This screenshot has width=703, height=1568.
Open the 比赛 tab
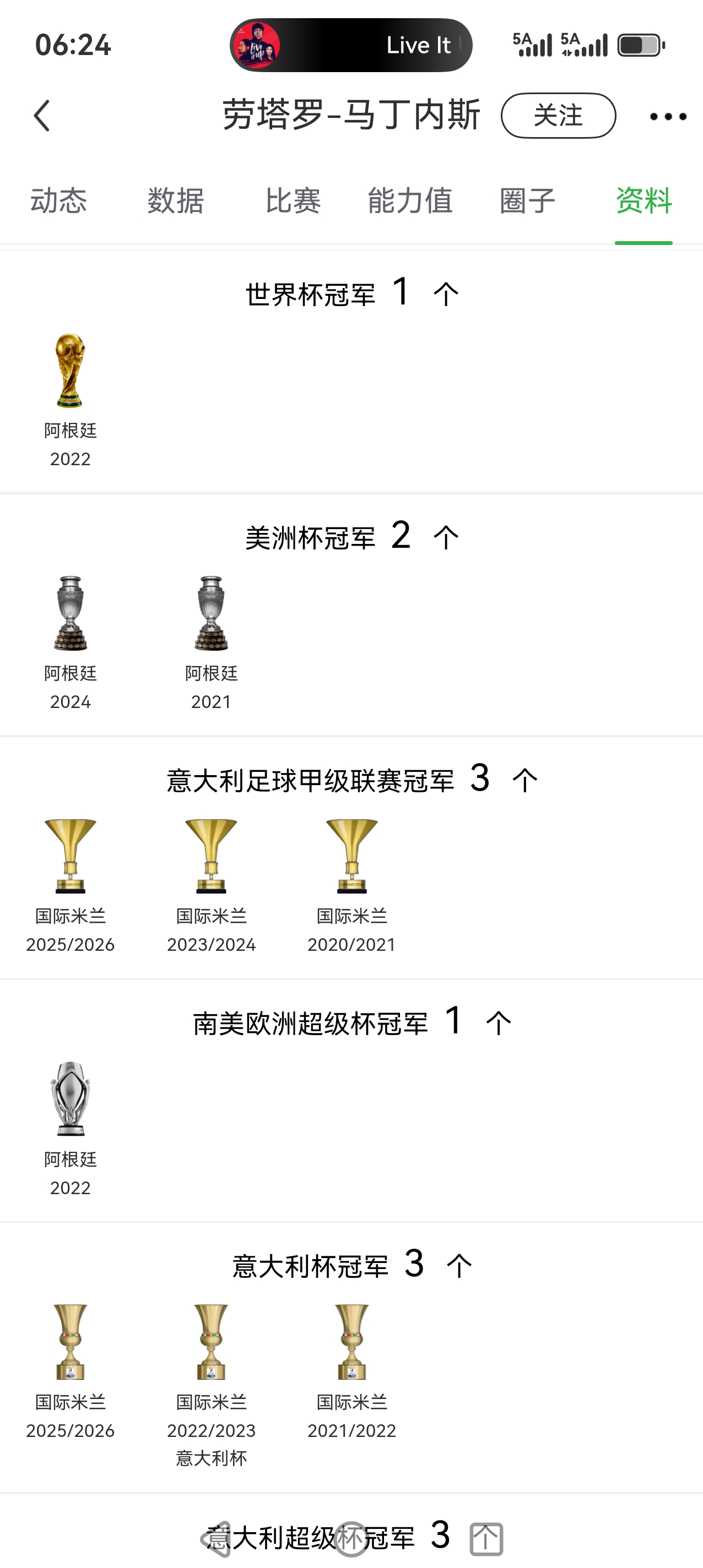(x=293, y=201)
